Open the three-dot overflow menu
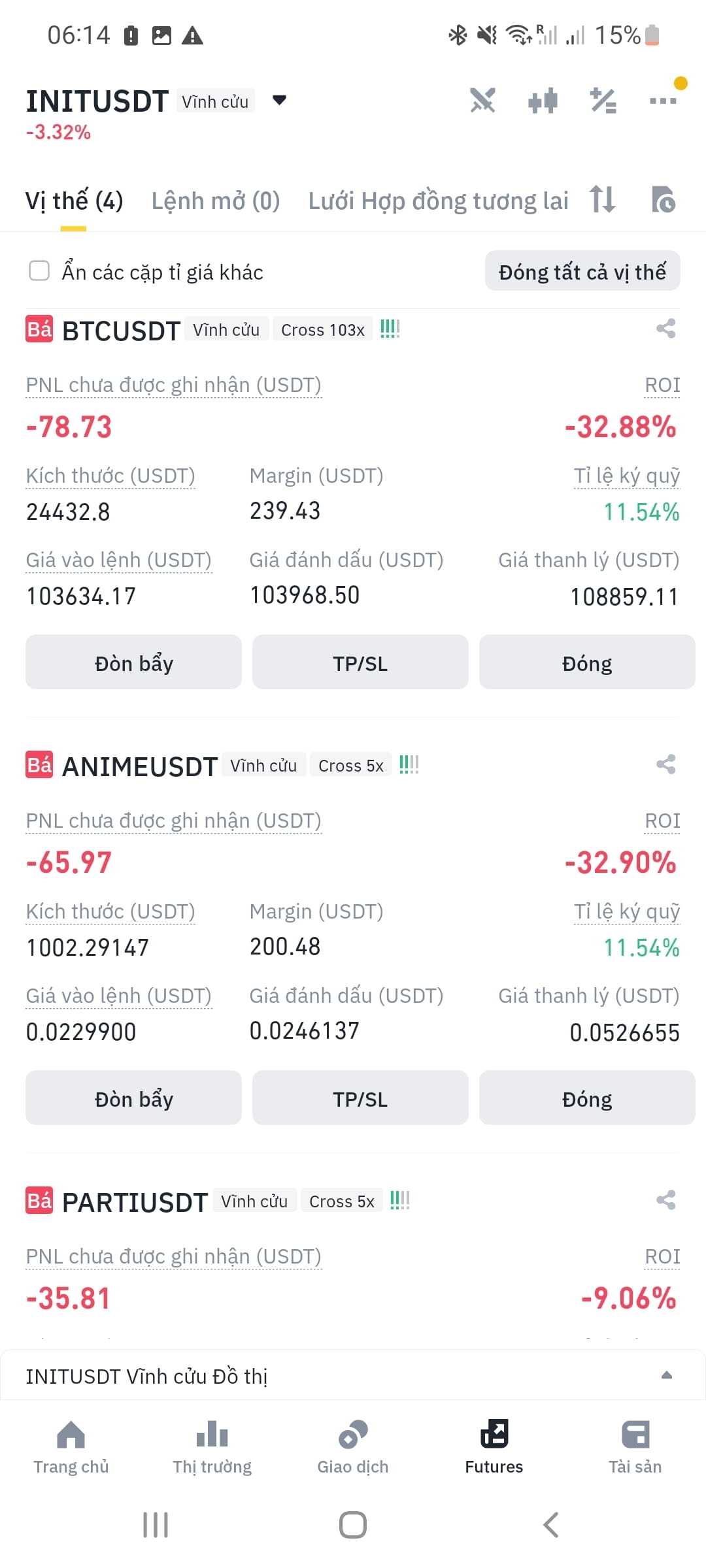 (663, 101)
